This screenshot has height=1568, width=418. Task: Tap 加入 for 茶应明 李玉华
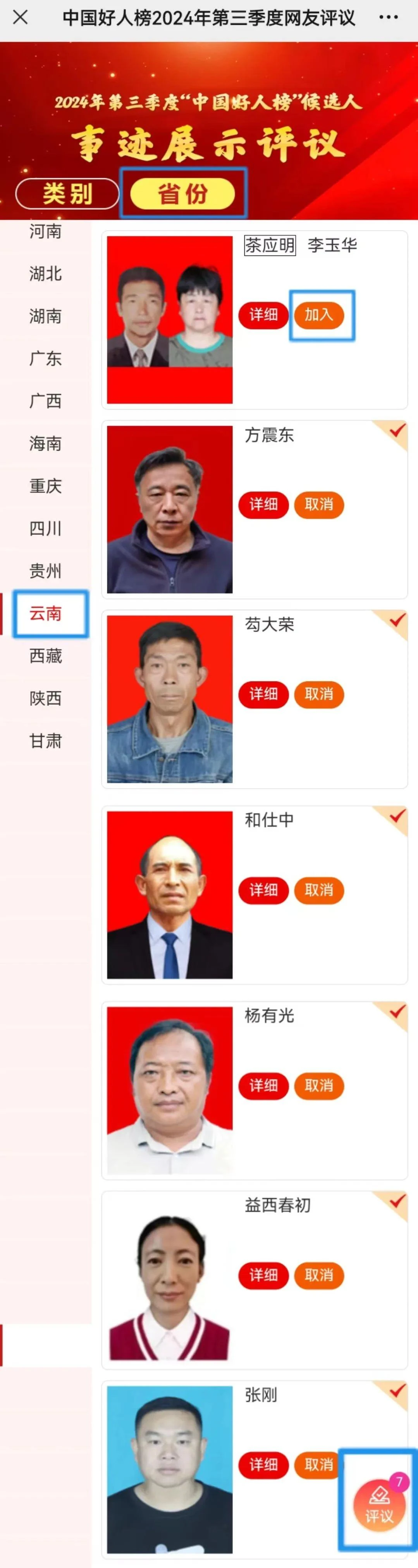click(319, 315)
